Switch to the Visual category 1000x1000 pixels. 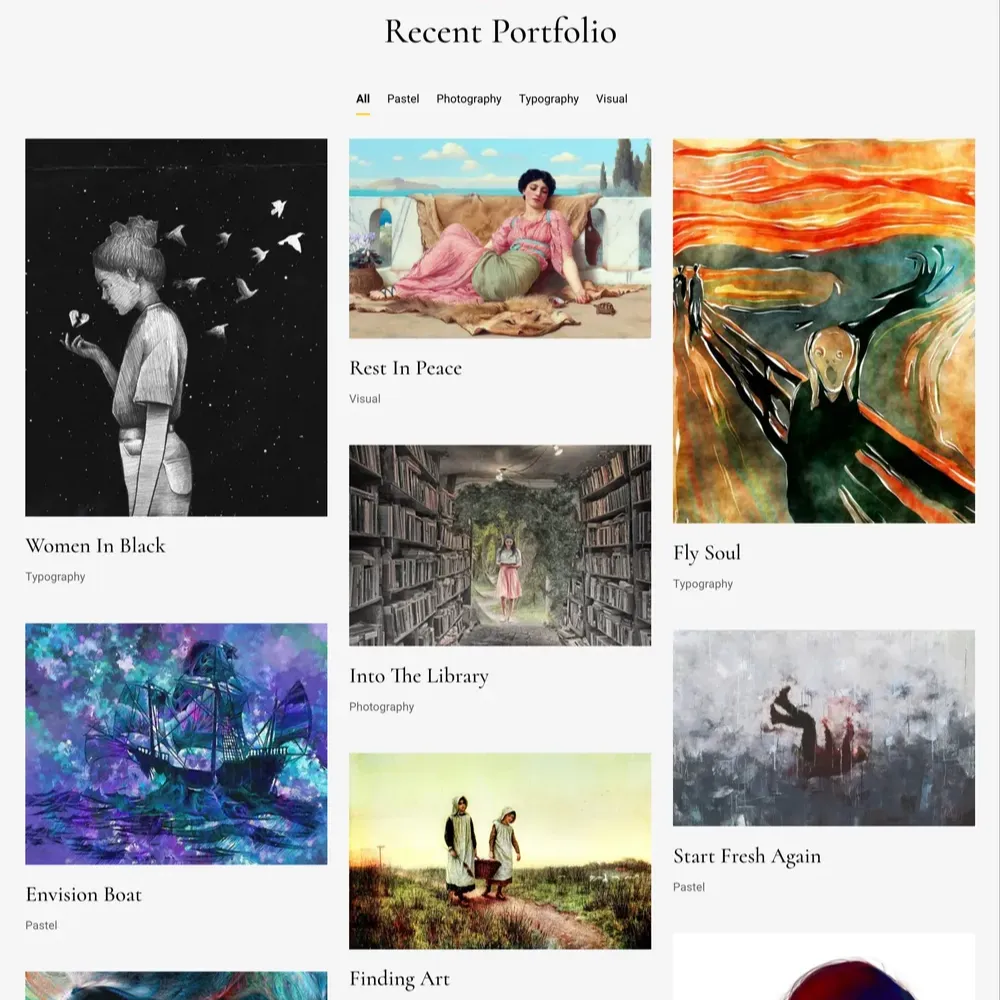612,99
